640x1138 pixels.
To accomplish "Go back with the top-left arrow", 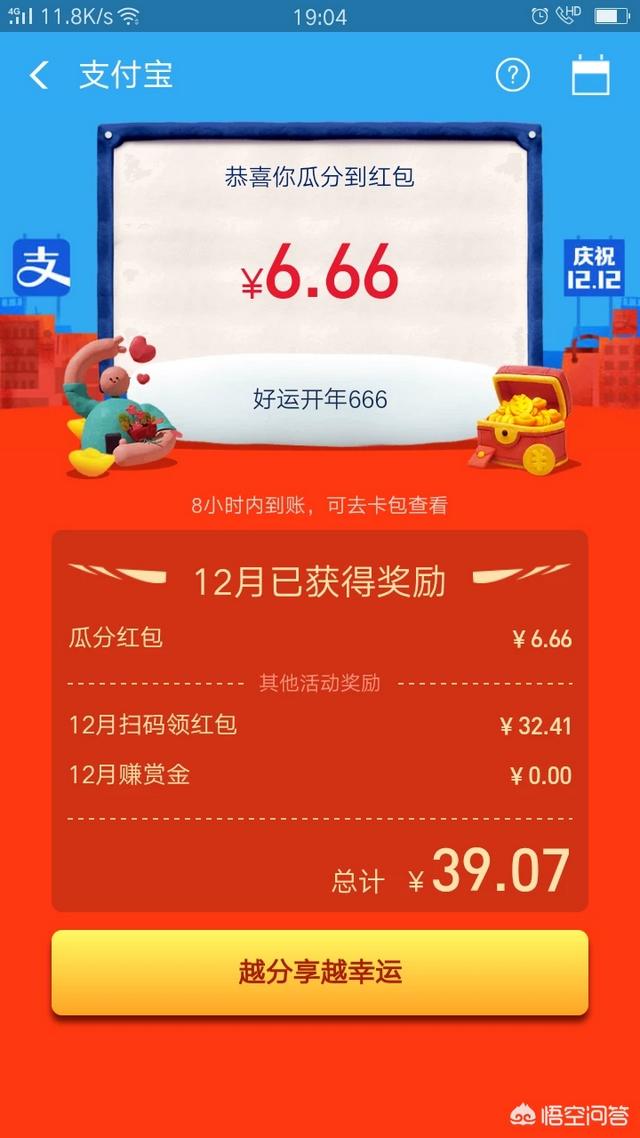I will 39,76.
